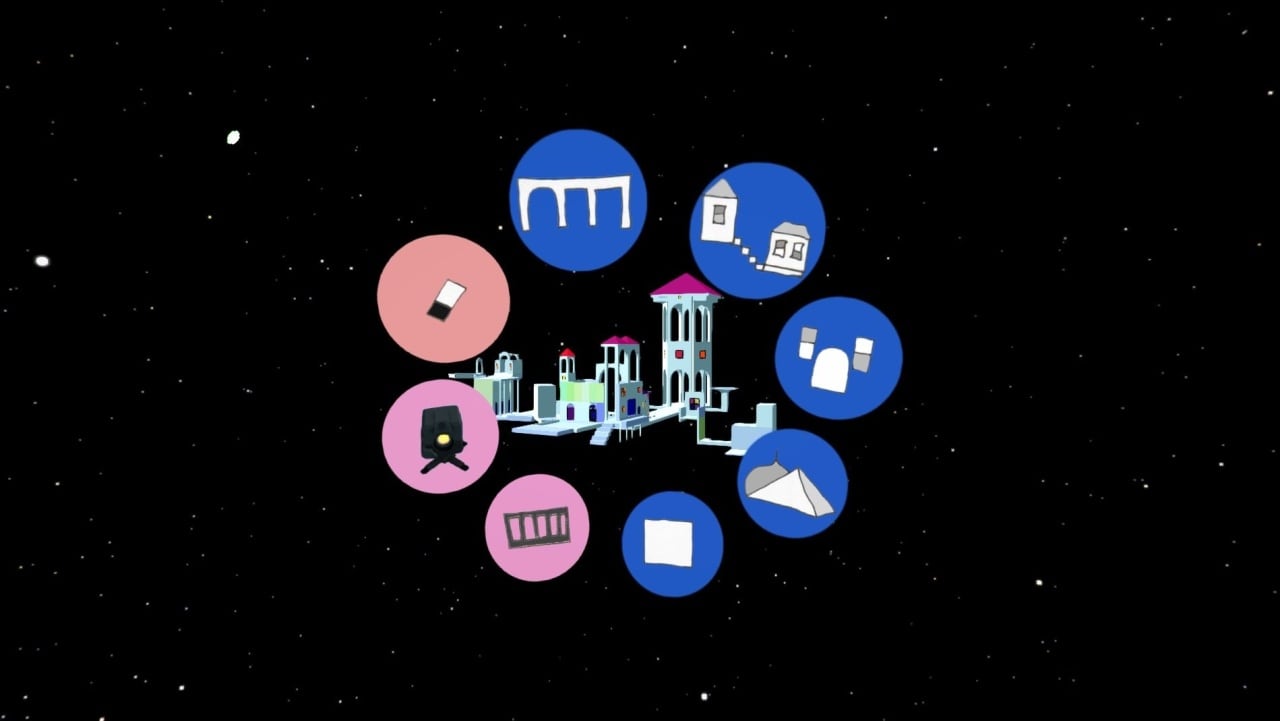1280x721 pixels.
Task: Select the pointed roof piece
Action: (792, 484)
